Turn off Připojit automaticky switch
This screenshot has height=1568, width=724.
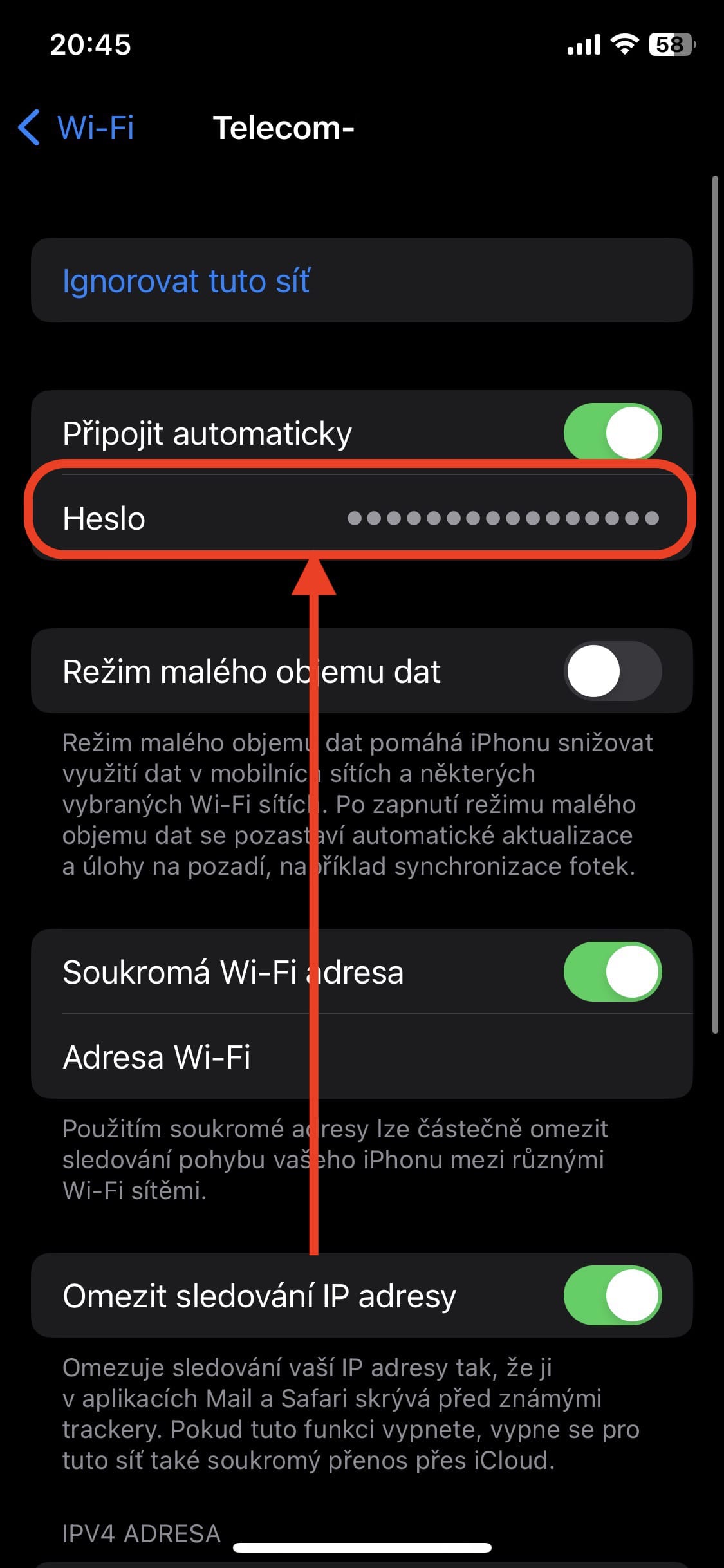[612, 433]
